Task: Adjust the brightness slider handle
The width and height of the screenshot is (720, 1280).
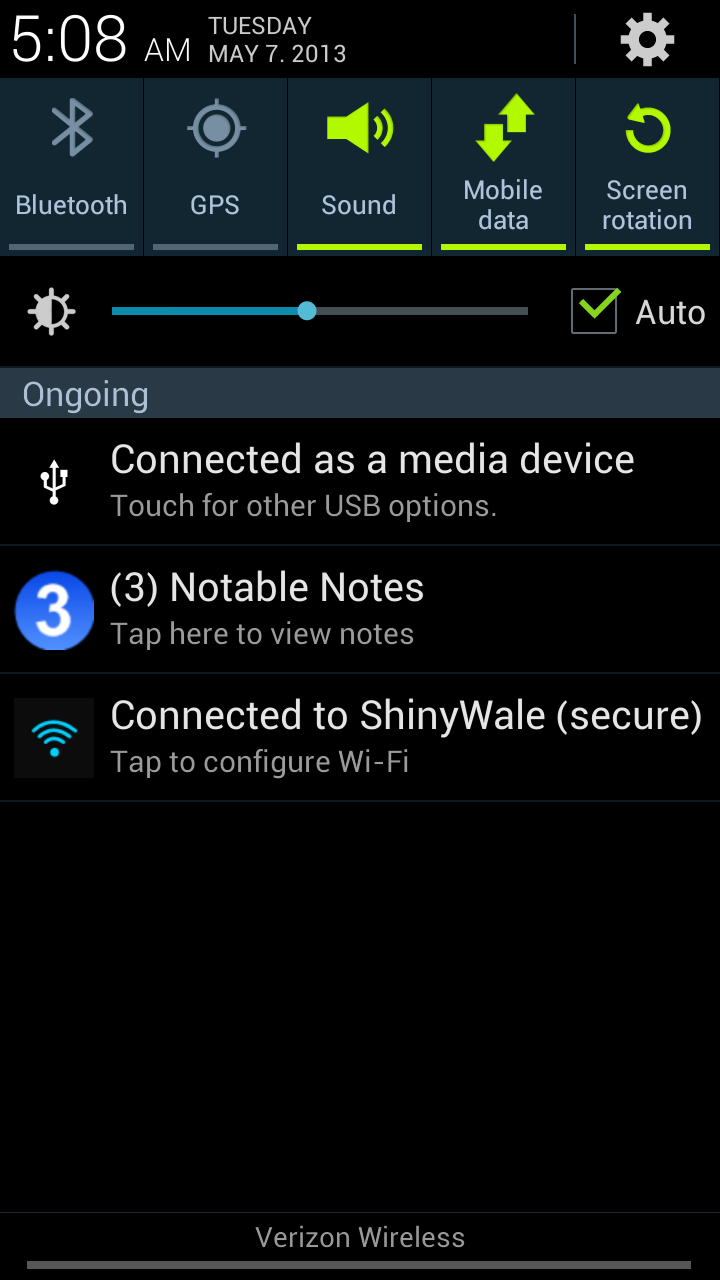Action: 307,311
